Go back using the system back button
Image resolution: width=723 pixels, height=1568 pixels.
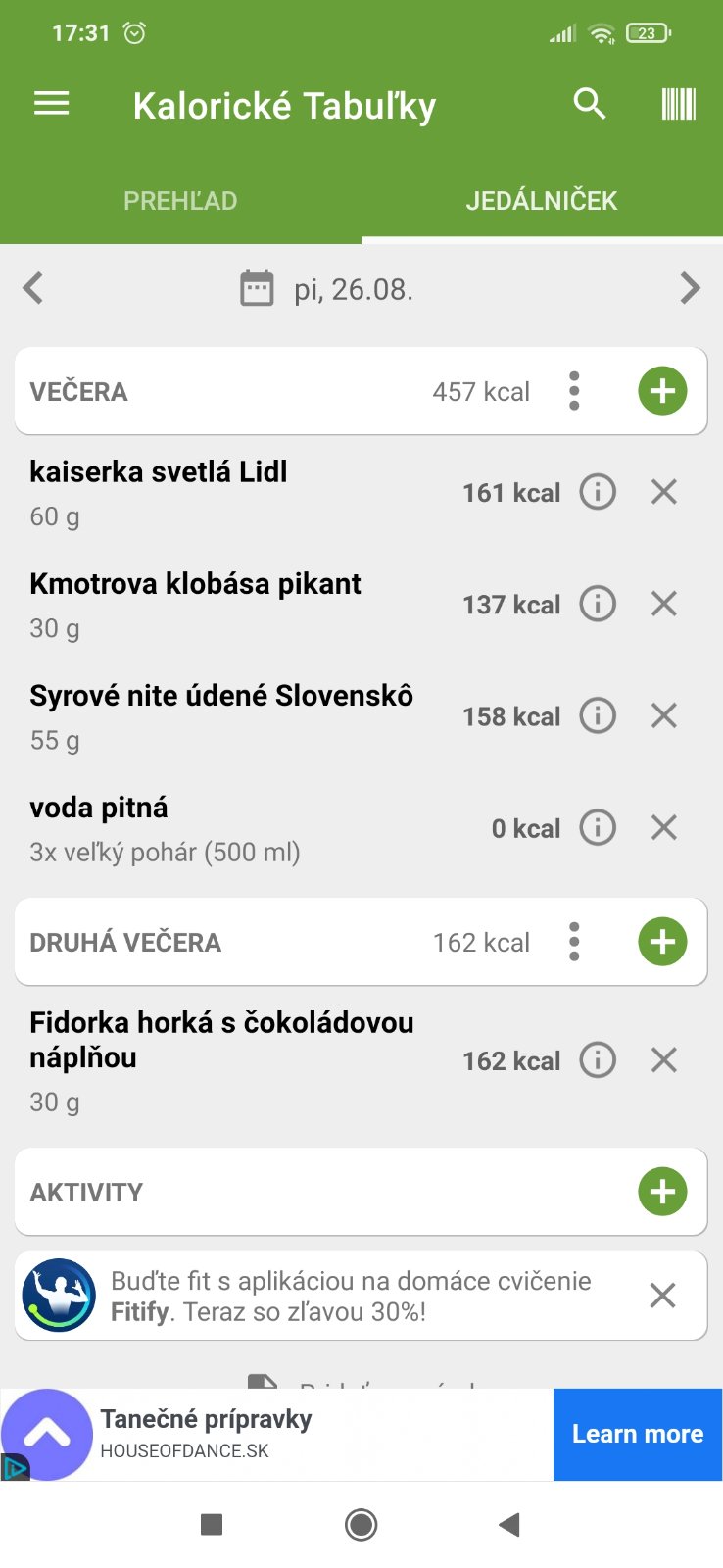click(x=508, y=1524)
